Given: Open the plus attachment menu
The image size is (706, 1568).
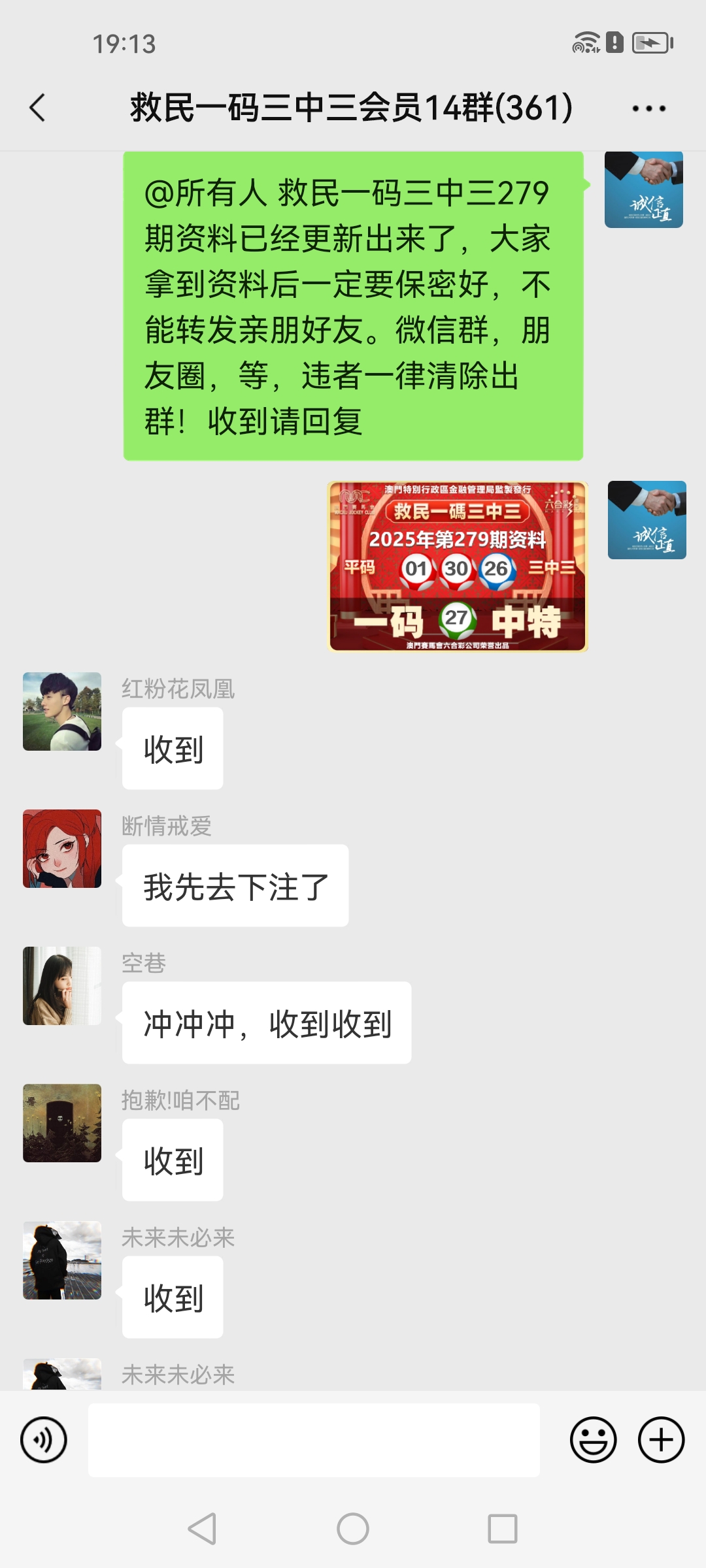Looking at the screenshot, I should 661,1440.
